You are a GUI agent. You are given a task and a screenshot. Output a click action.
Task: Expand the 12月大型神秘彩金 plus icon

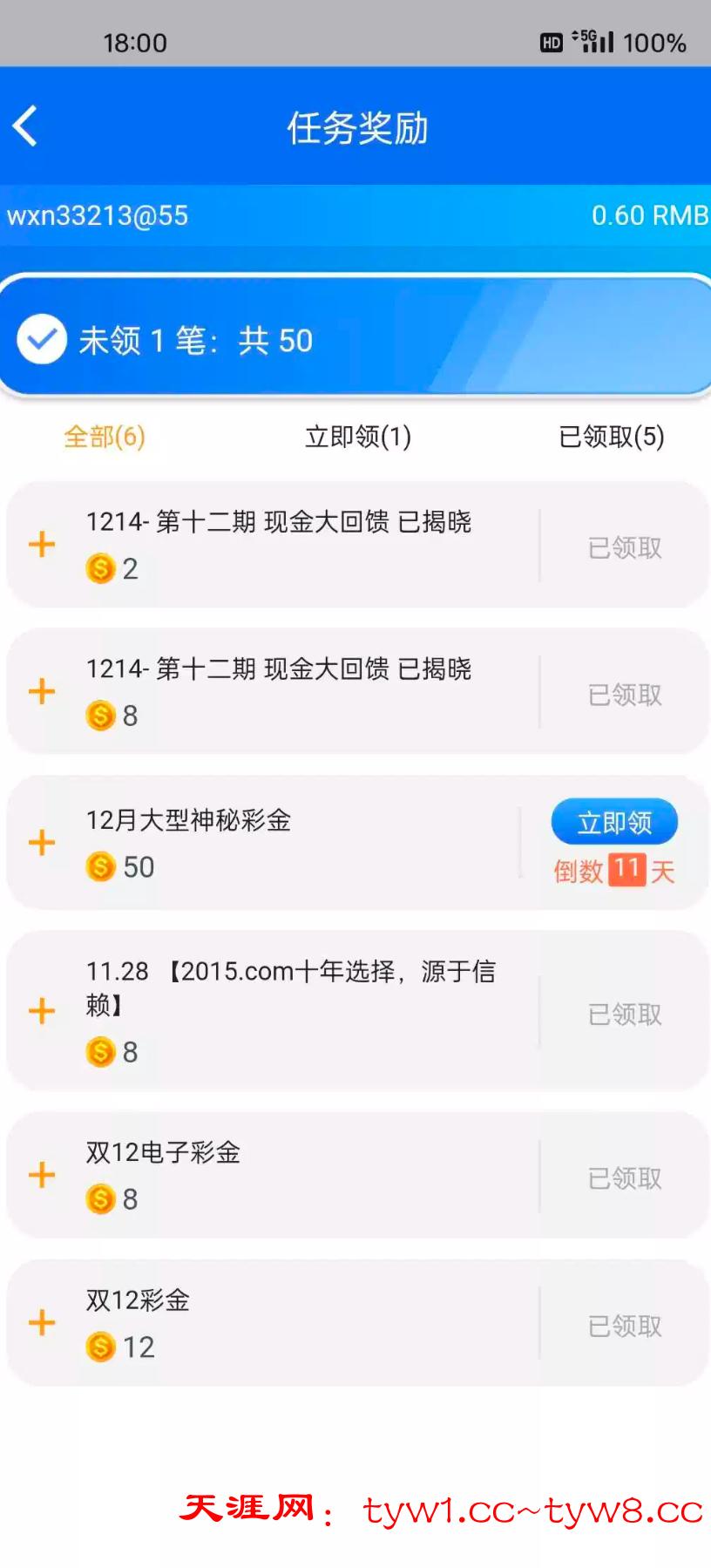pos(42,842)
